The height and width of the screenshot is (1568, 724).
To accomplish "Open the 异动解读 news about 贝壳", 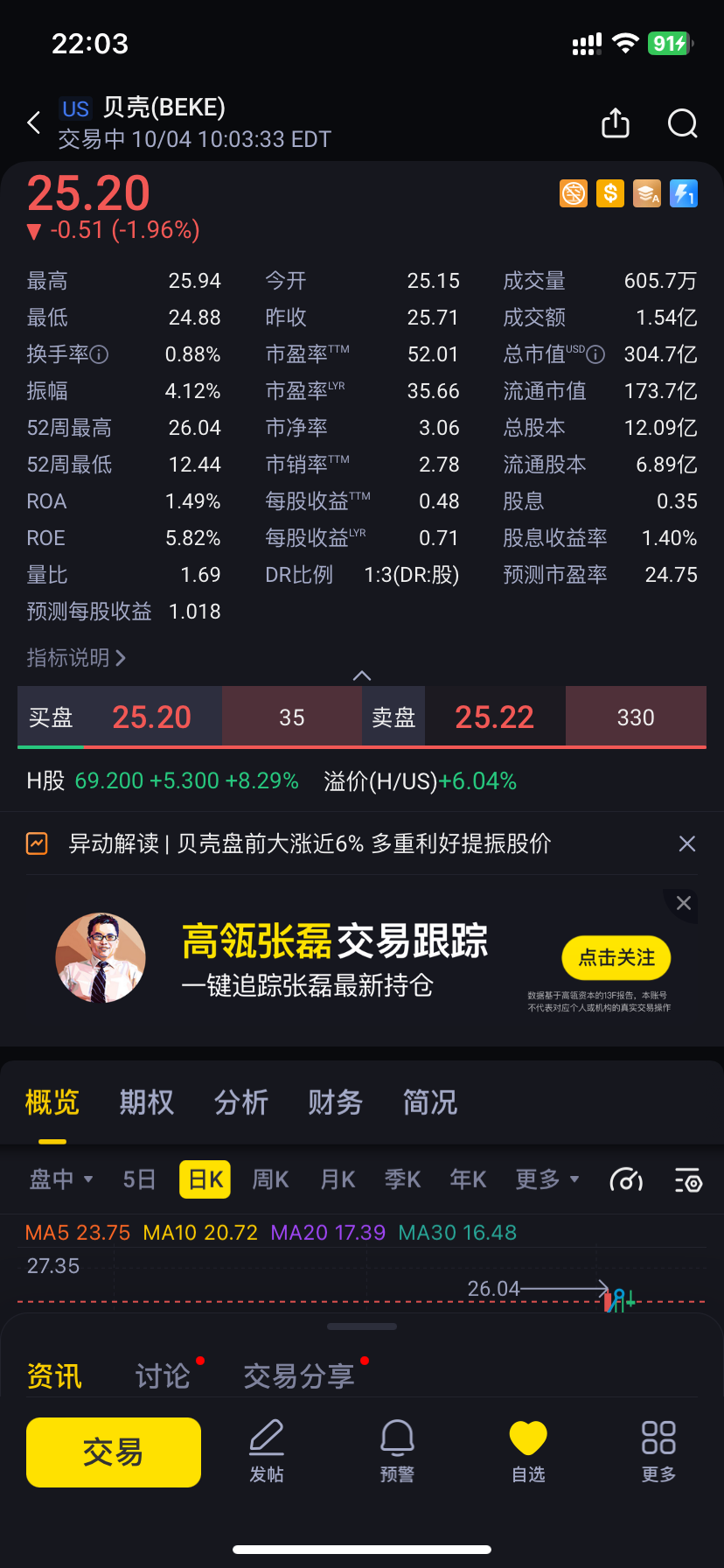I will [x=310, y=843].
